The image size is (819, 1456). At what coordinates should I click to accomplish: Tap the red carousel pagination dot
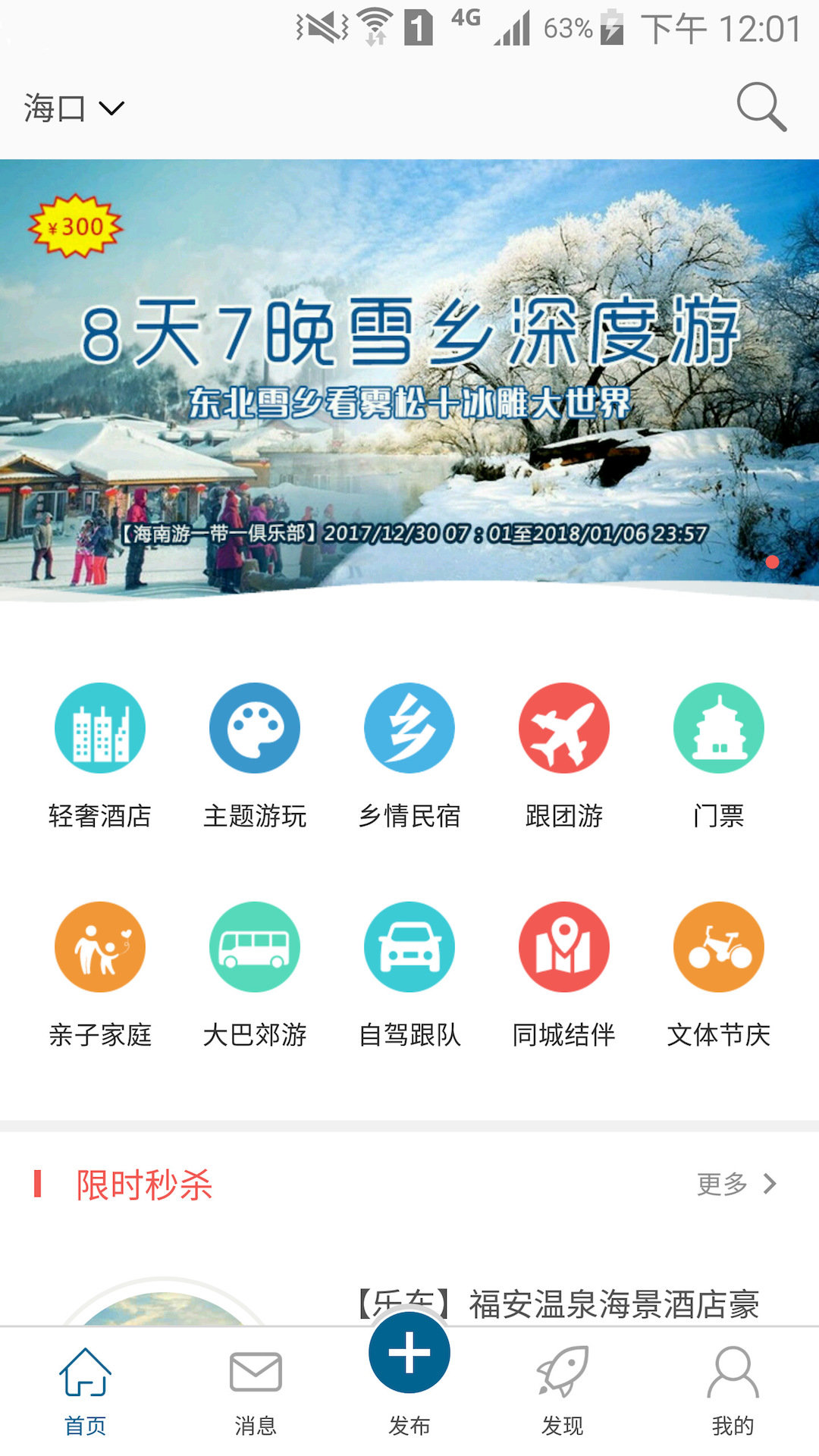pos(772,561)
